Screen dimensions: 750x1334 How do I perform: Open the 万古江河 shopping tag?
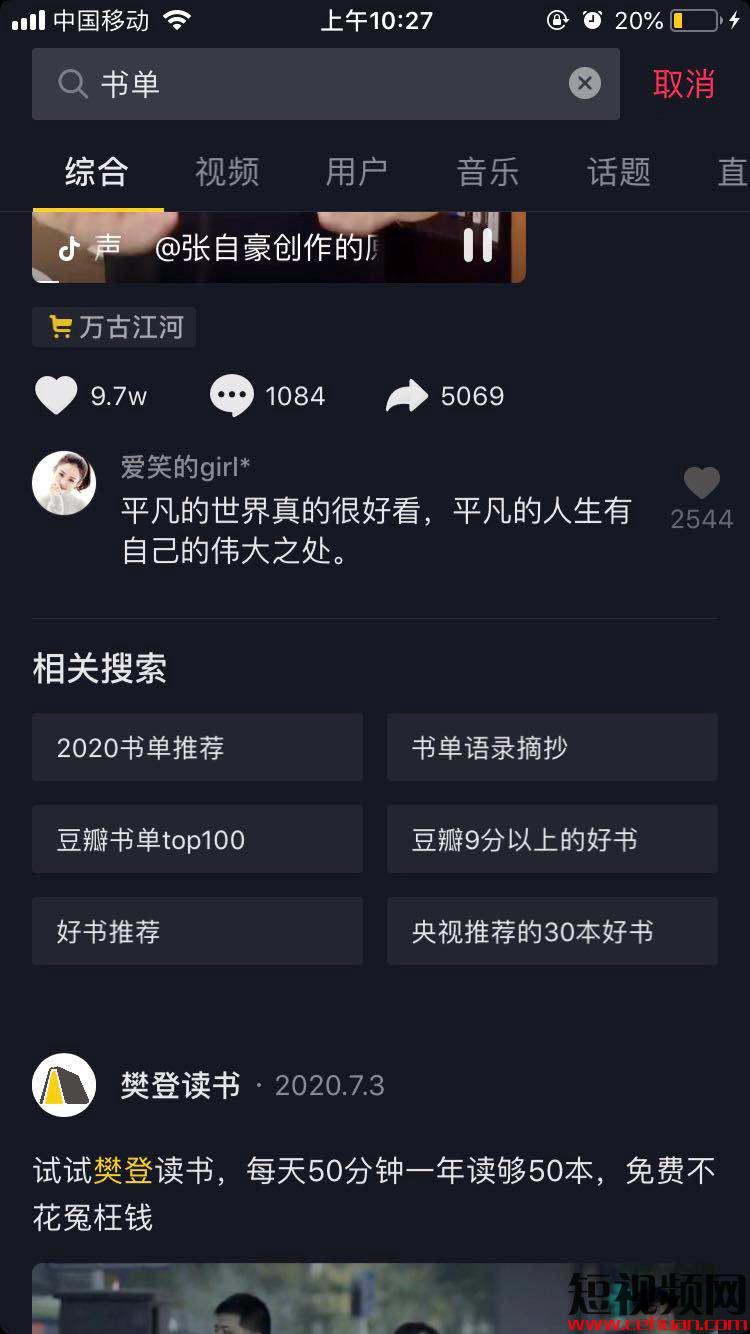[114, 327]
